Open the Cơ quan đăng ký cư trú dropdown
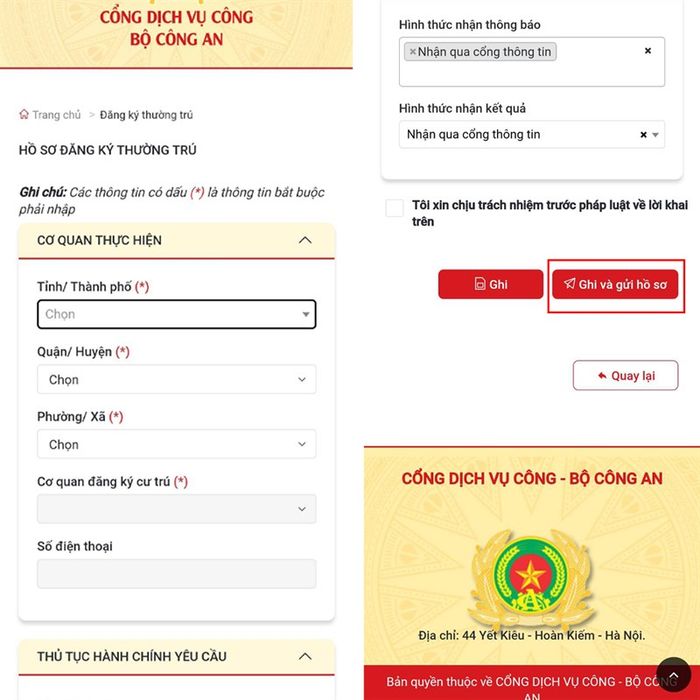This screenshot has height=700, width=700. coord(176,509)
